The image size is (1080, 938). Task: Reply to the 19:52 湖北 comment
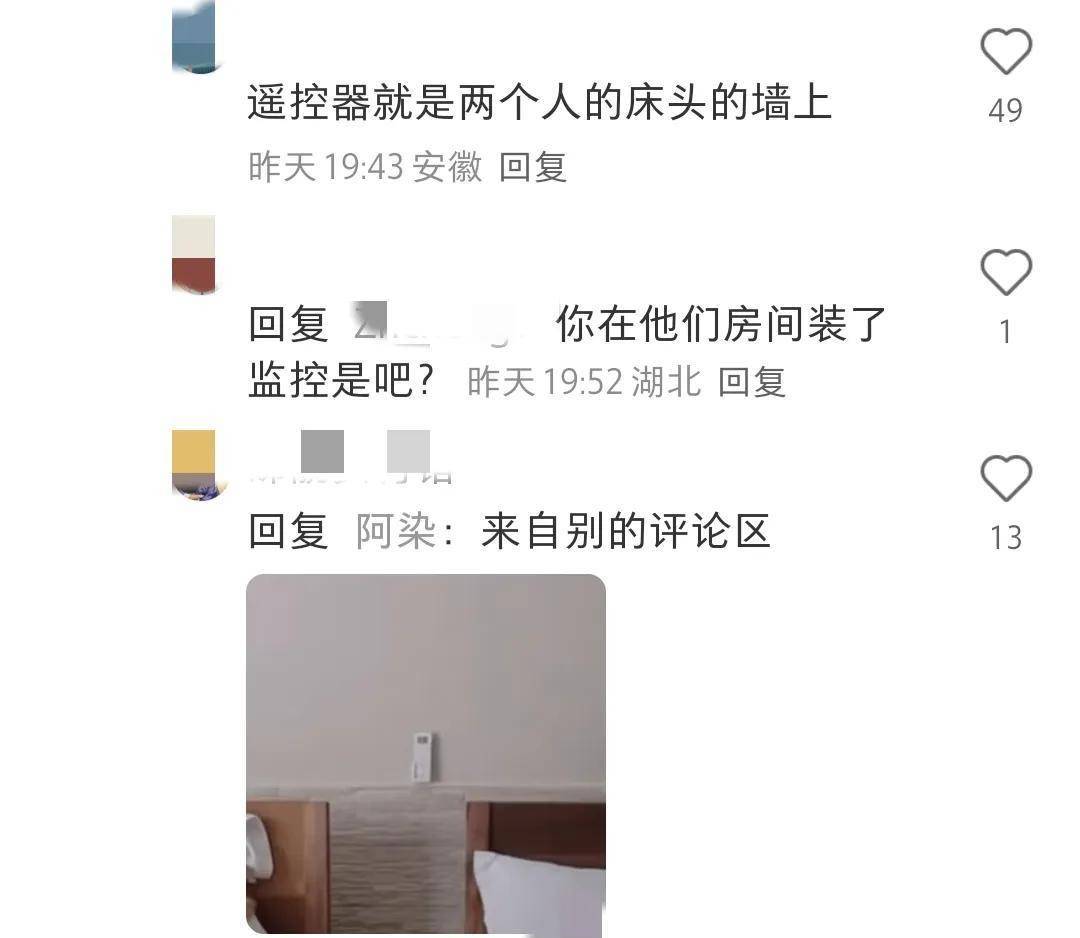(x=752, y=381)
